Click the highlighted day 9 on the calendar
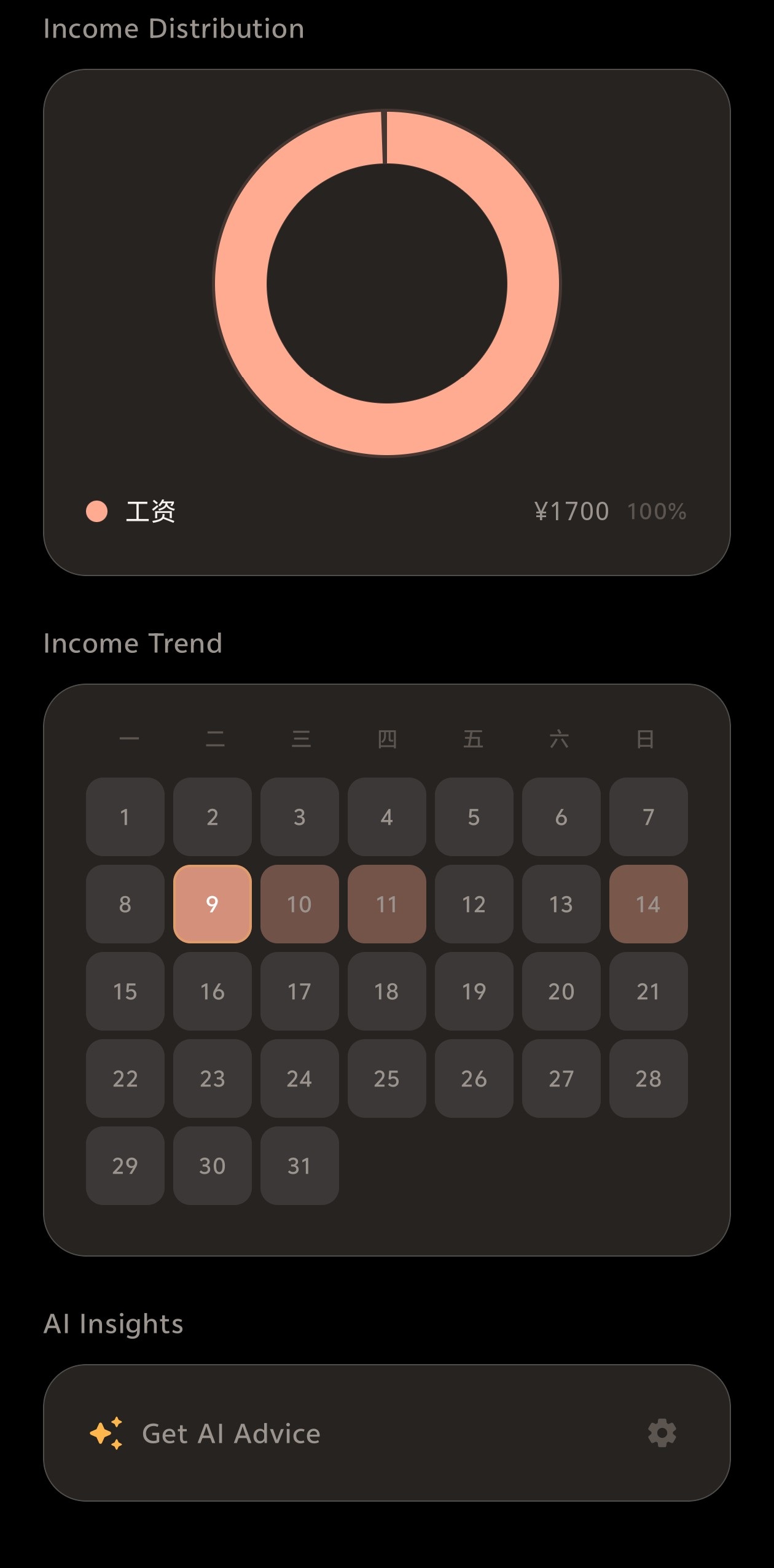This screenshot has height=1568, width=774. coord(212,904)
